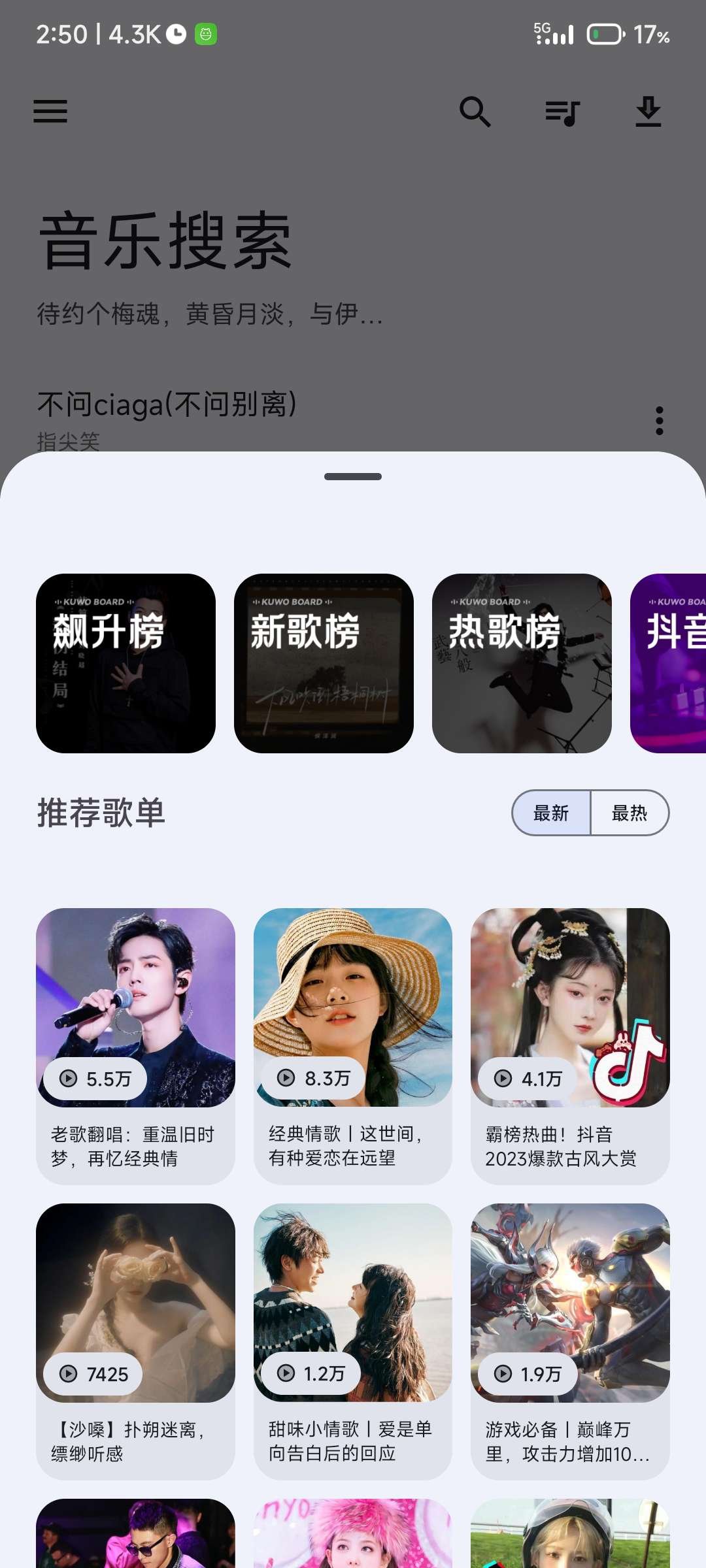The width and height of the screenshot is (706, 1568).
Task: Open the 热歌榜 chart
Action: point(522,663)
